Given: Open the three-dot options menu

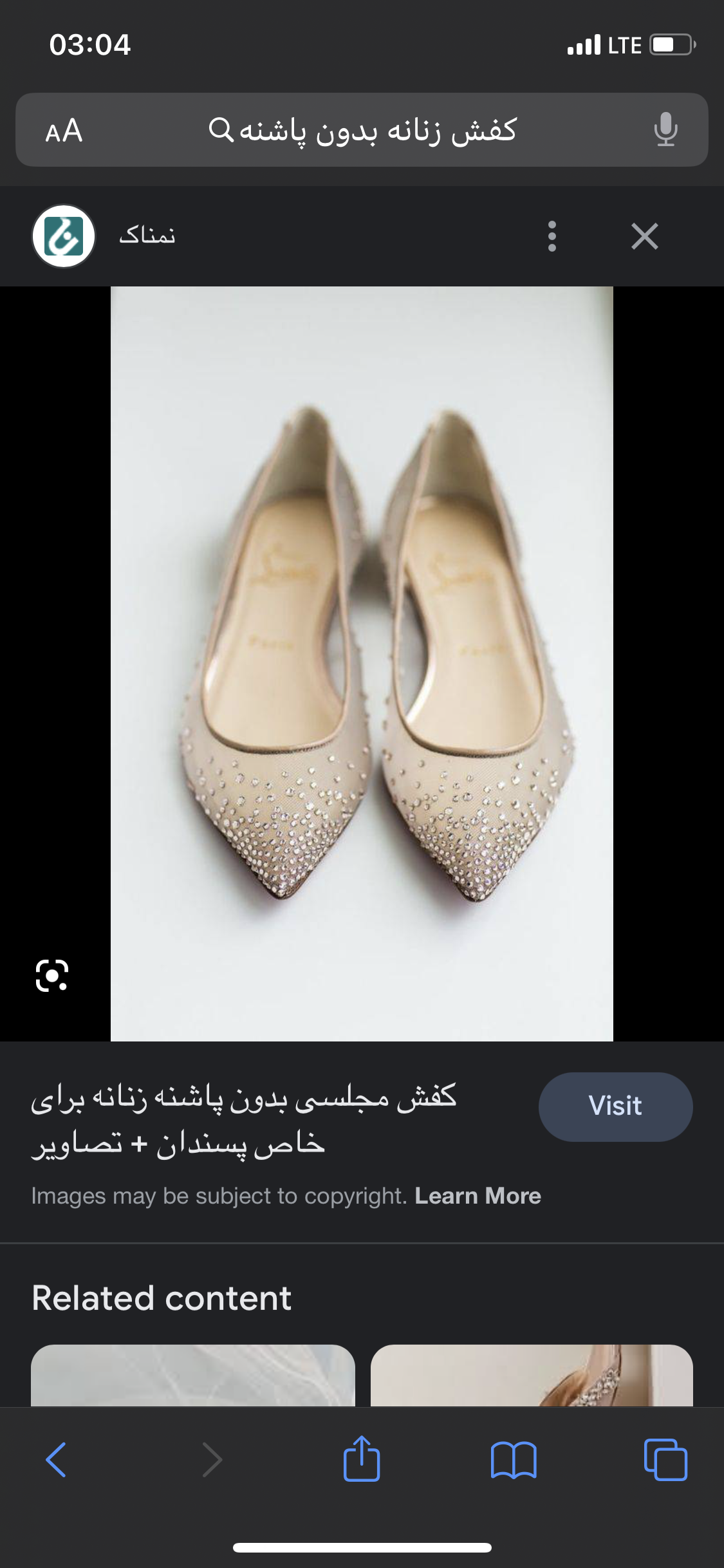Looking at the screenshot, I should pyautogui.click(x=552, y=236).
